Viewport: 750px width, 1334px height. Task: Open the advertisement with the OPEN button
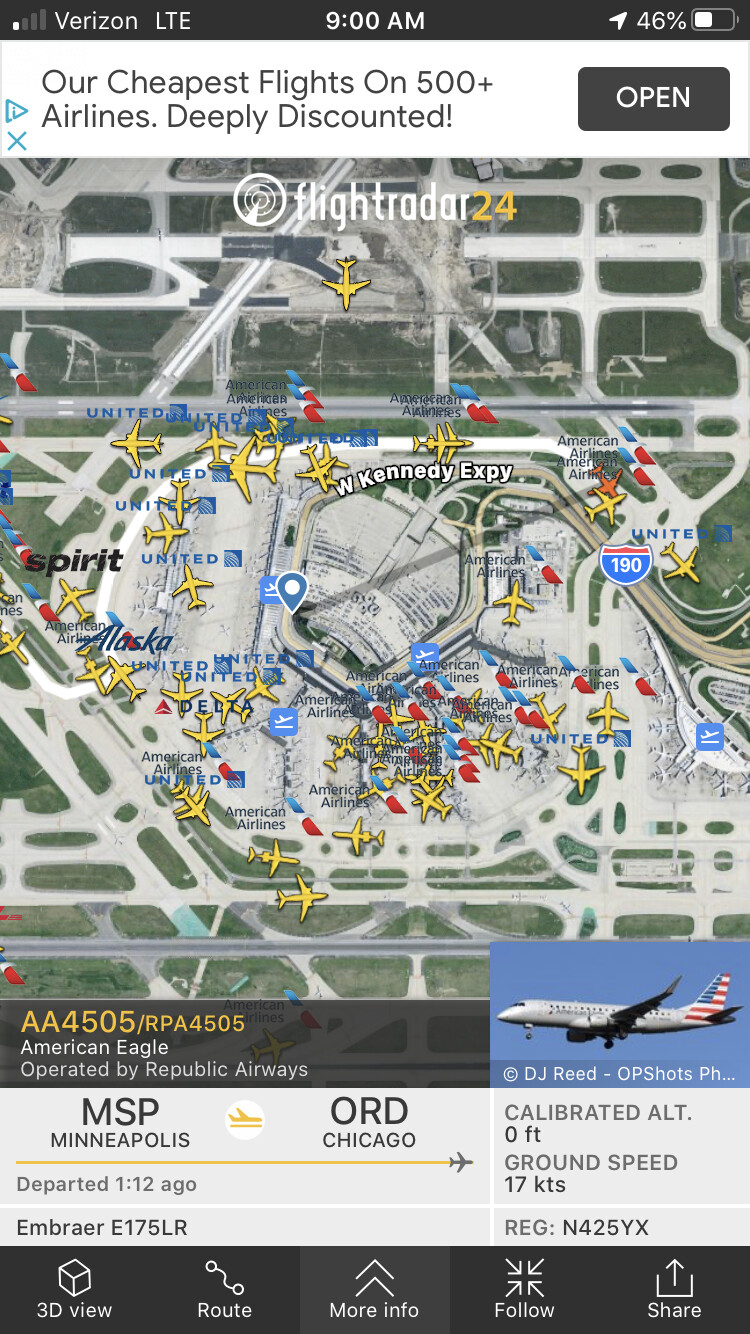pos(653,98)
